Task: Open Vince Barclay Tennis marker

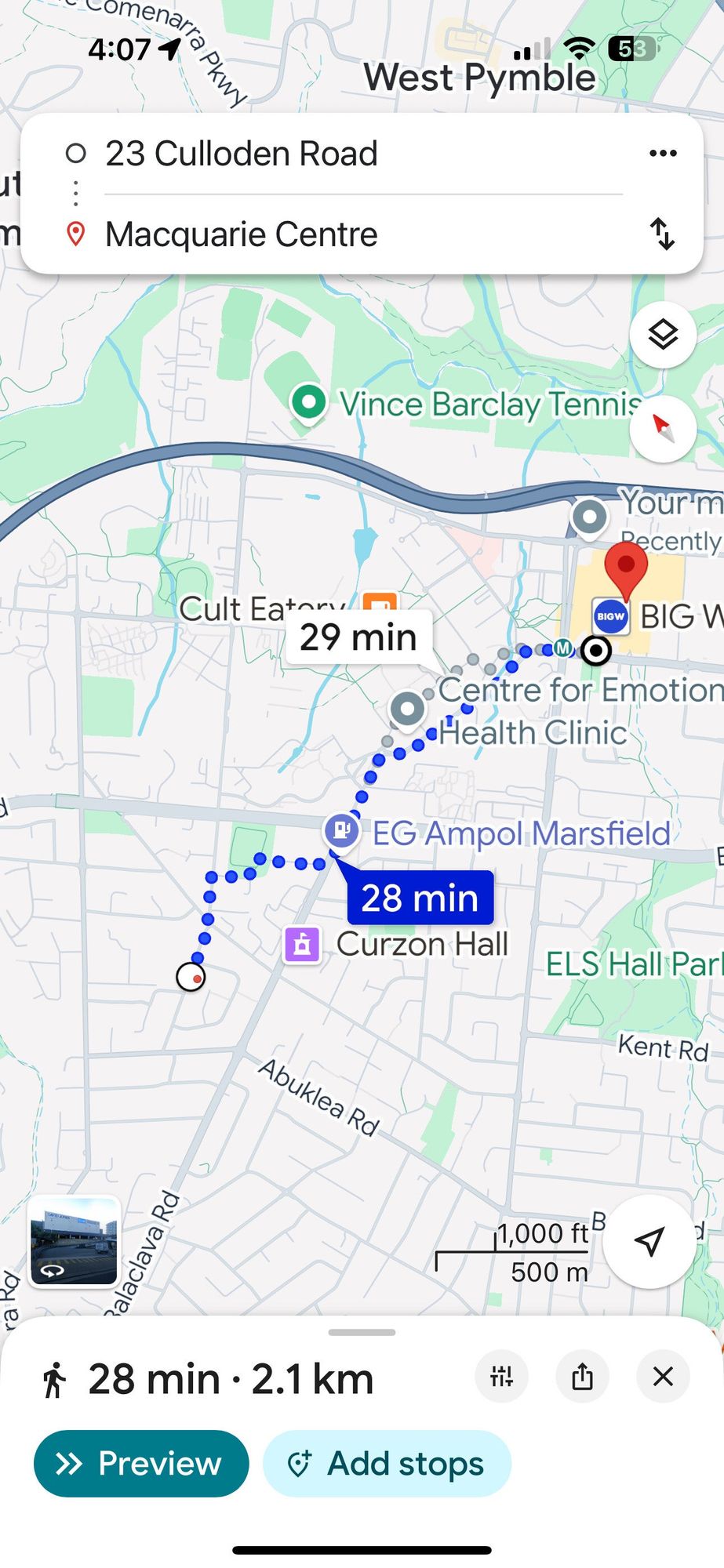Action: coord(308,403)
